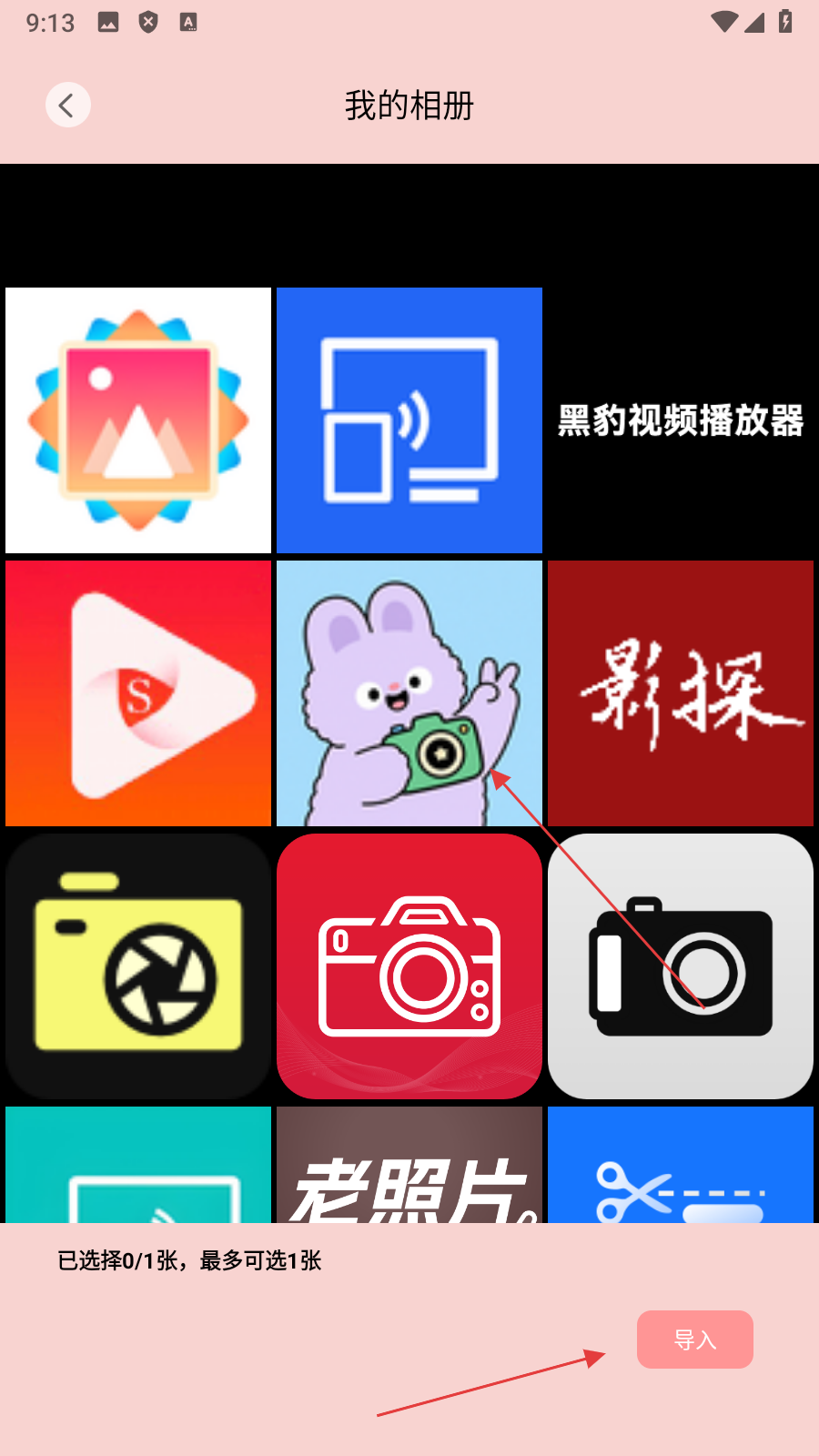Tap the 导入 button
The width and height of the screenshot is (819, 1456).
pos(694,1339)
